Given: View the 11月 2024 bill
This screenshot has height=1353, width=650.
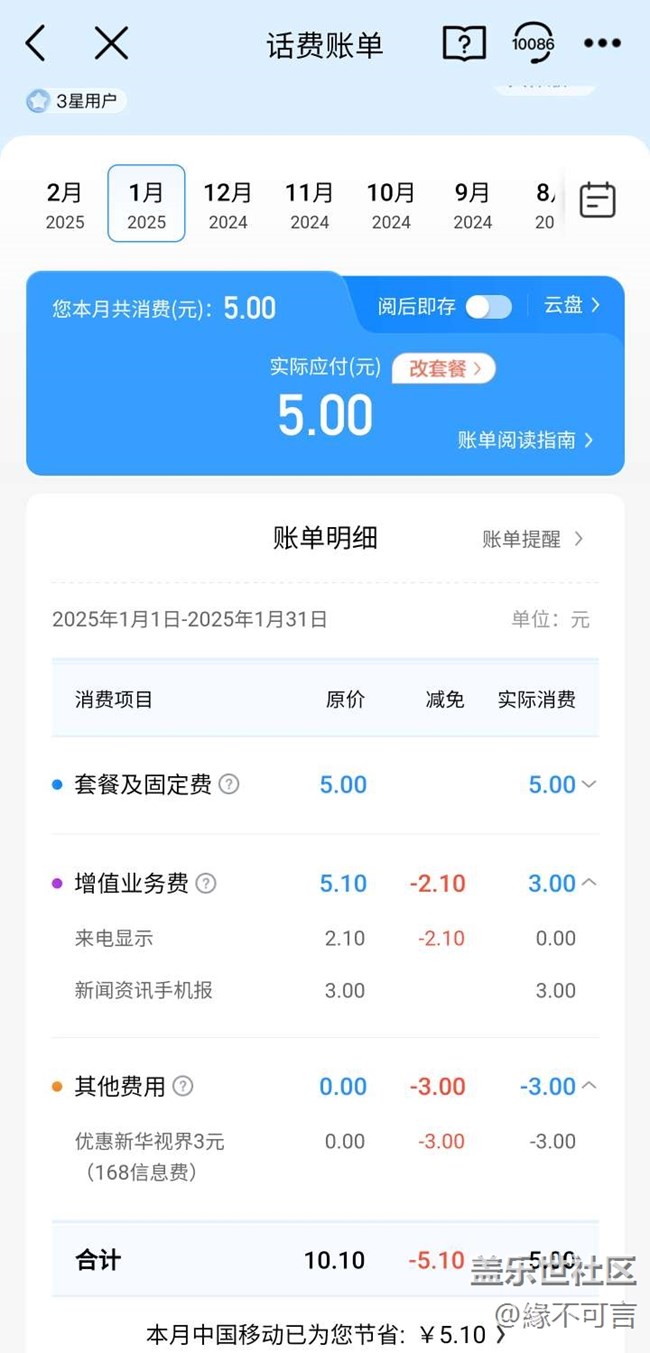Looking at the screenshot, I should tap(309, 204).
